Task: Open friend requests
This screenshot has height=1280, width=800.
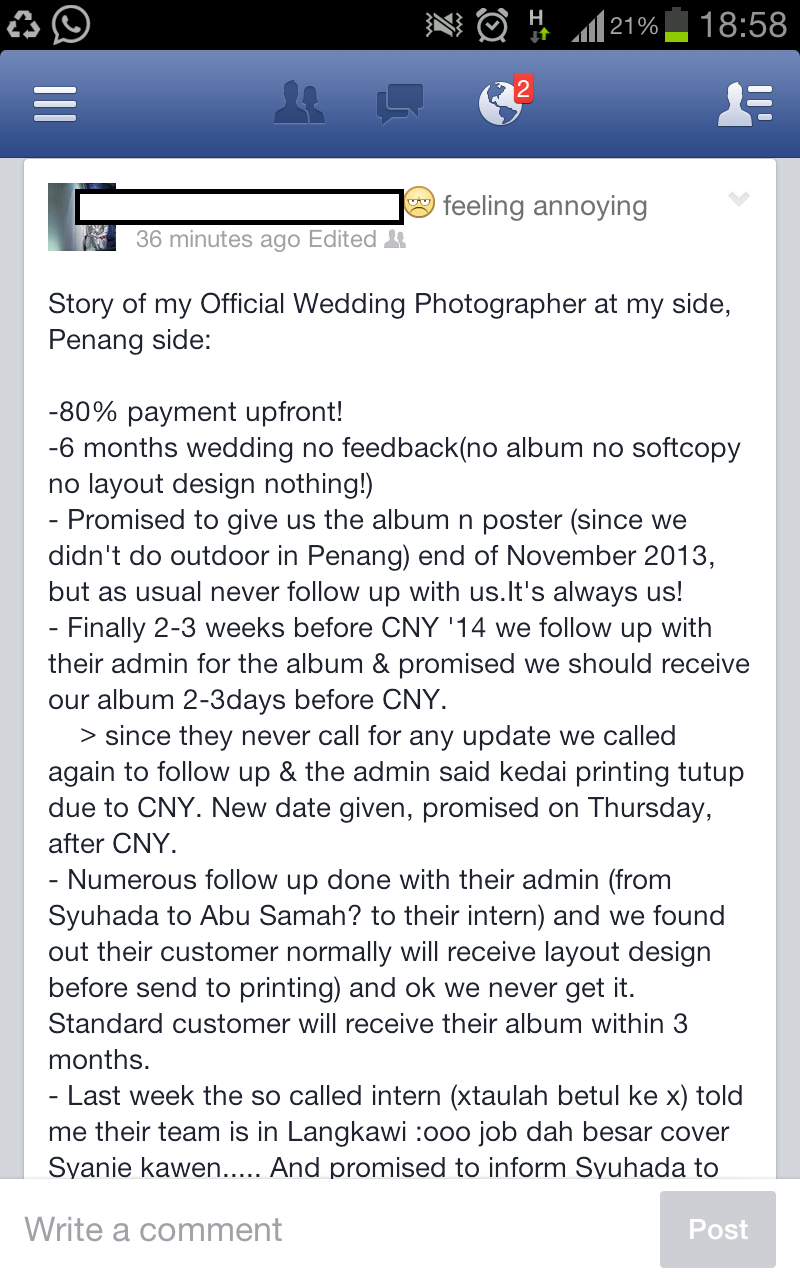Action: (x=299, y=104)
